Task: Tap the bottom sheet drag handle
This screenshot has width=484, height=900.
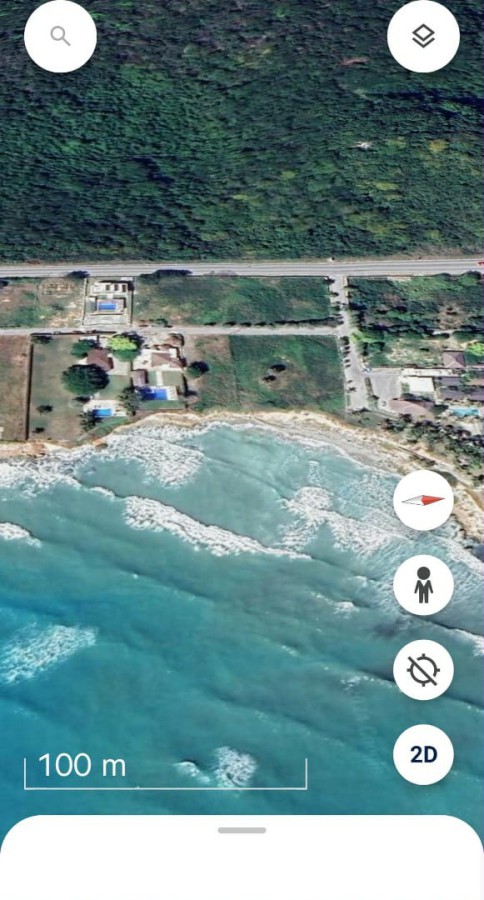Action: tap(242, 830)
